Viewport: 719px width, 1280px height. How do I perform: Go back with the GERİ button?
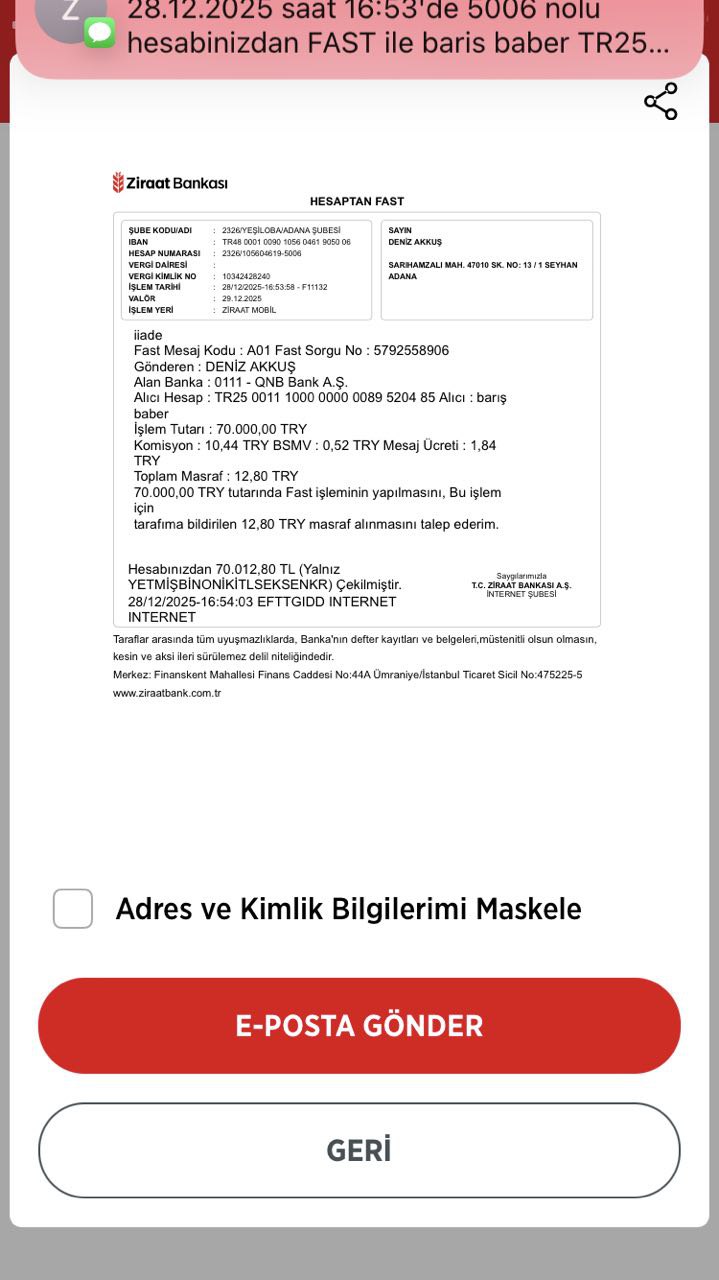(359, 1150)
